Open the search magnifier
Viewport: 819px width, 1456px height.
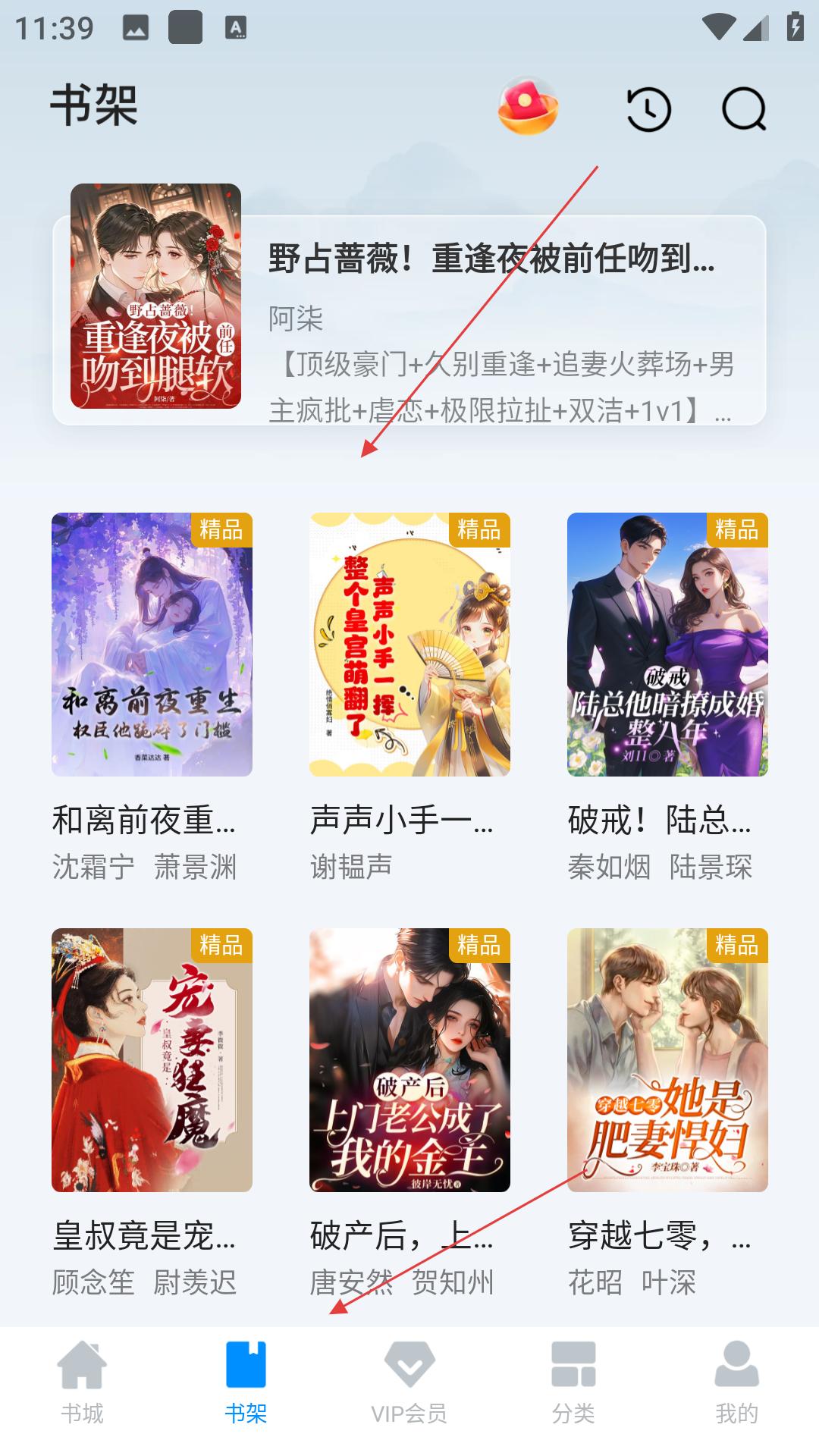click(x=744, y=109)
